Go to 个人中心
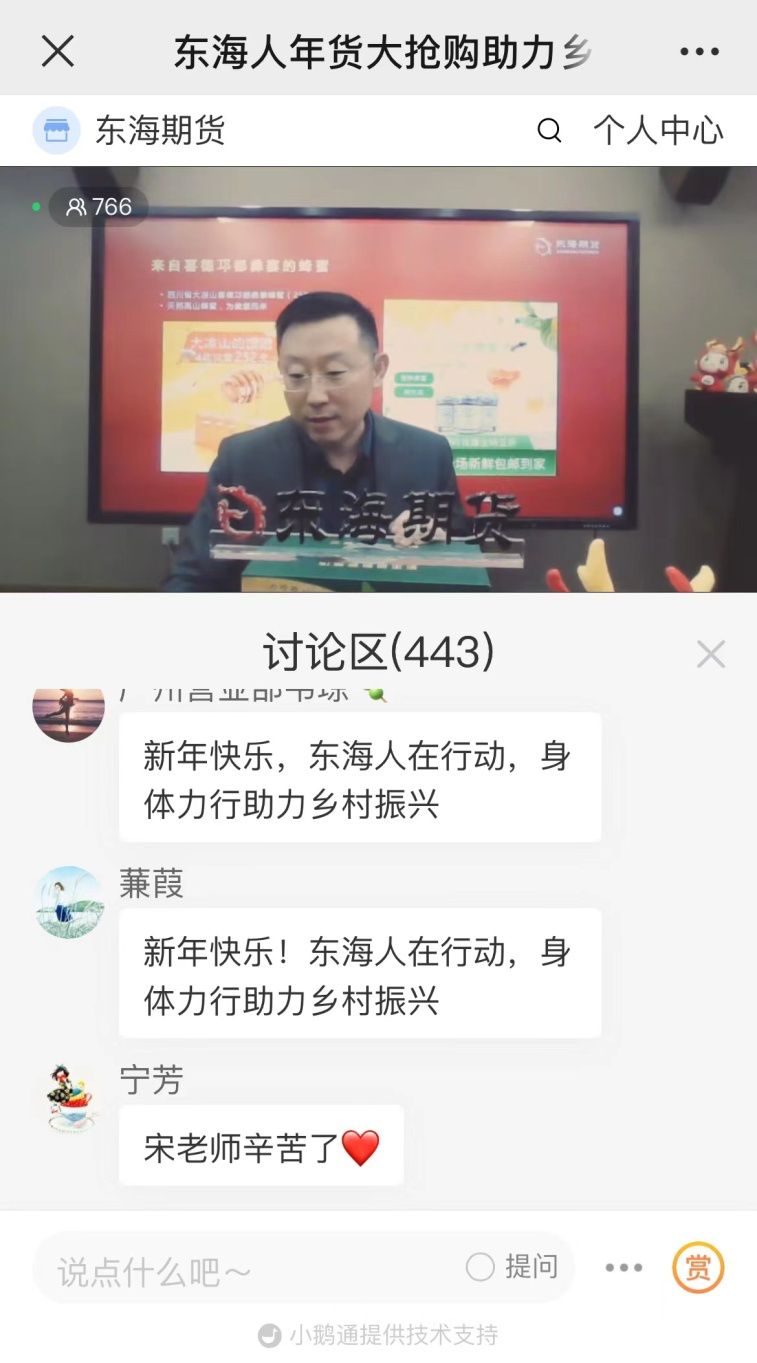The image size is (757, 1363). [658, 130]
